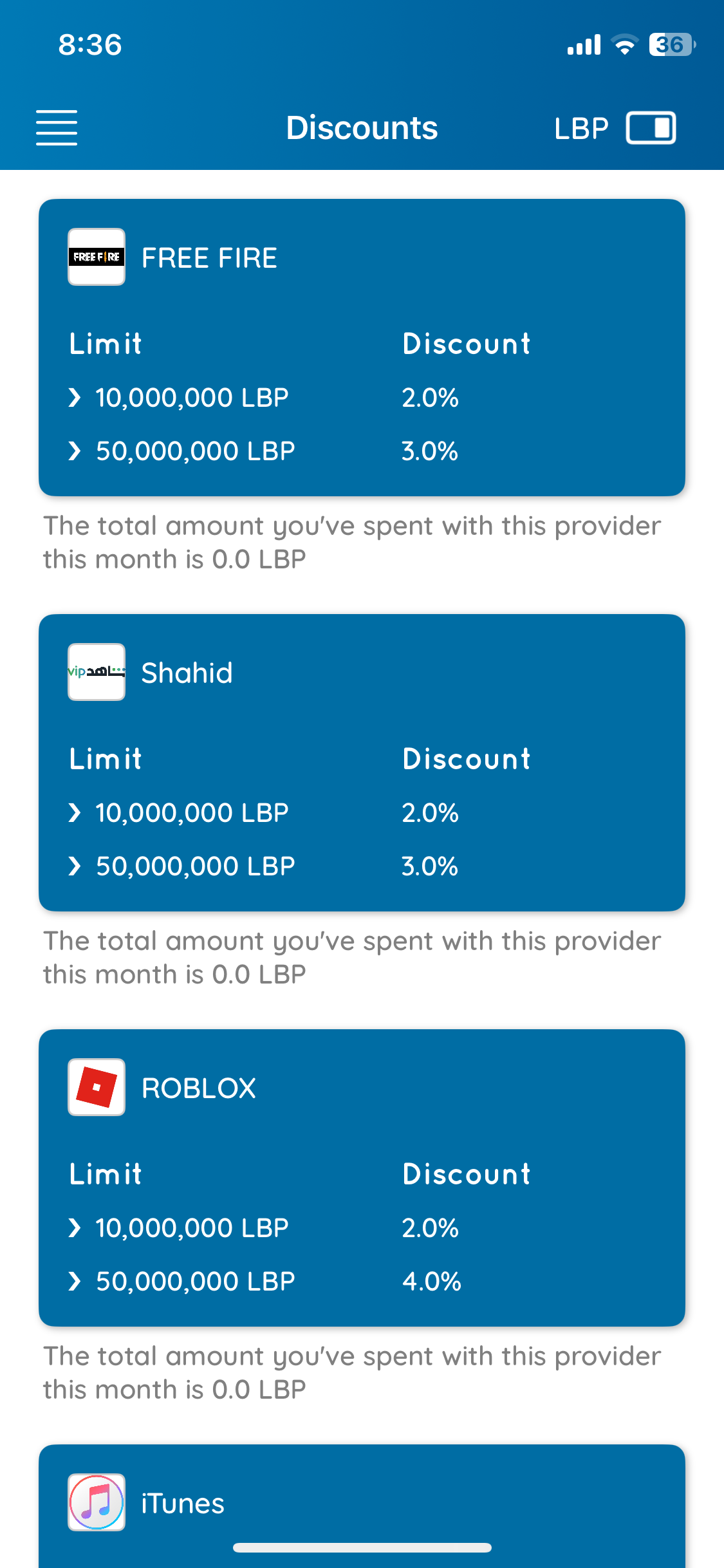Open the iTunes discount card

click(362, 1506)
